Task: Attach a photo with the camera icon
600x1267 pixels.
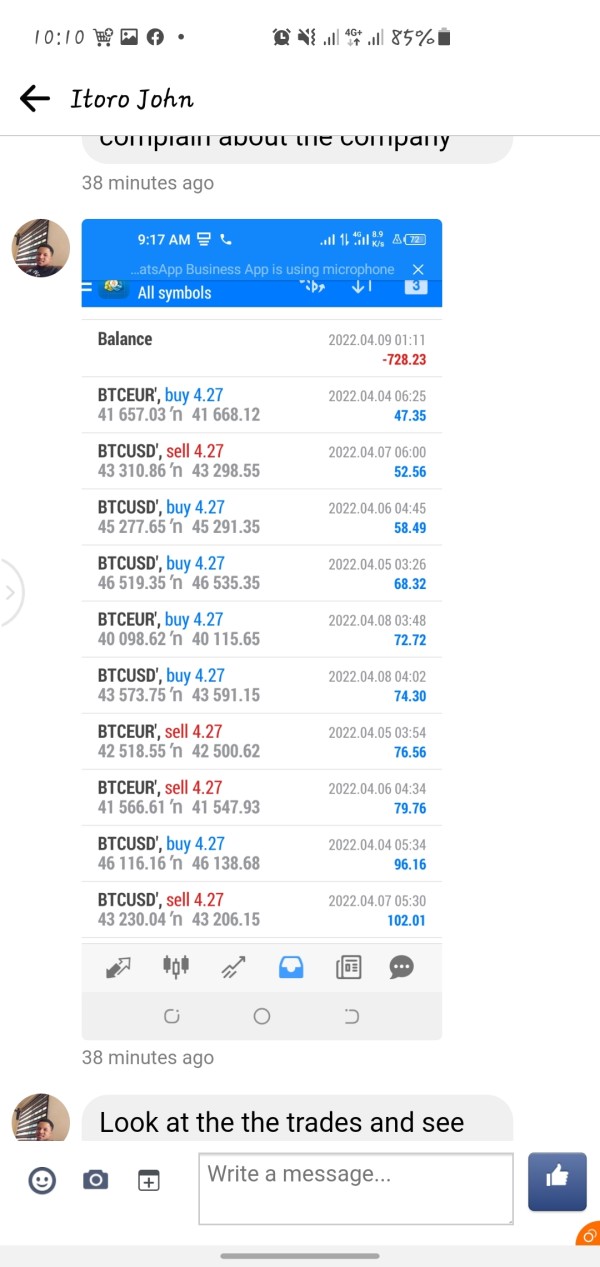Action: pos(95,1181)
